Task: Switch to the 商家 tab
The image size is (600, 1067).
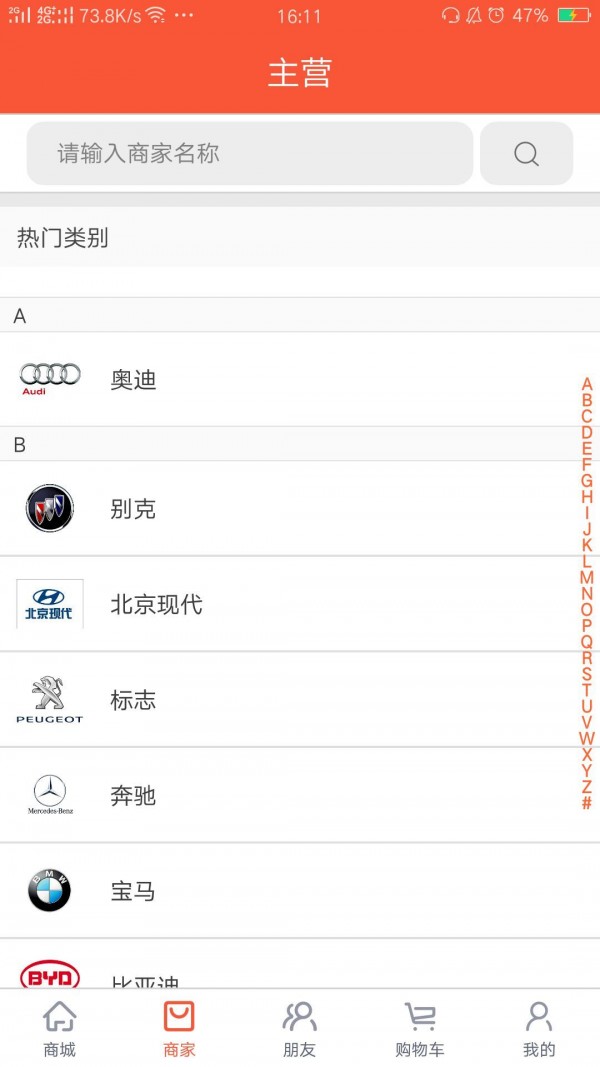Action: [x=179, y=1030]
